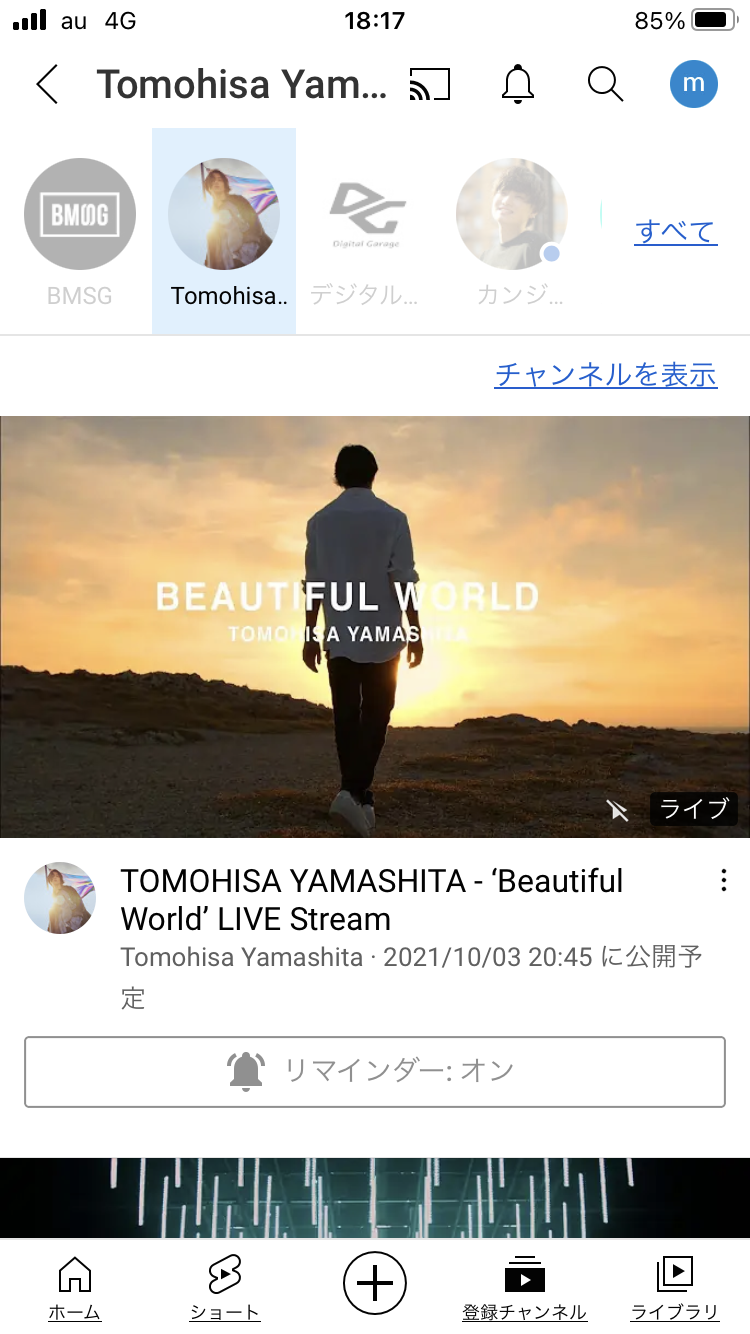Tap the すべて link
The height and width of the screenshot is (1334, 750).
(676, 232)
